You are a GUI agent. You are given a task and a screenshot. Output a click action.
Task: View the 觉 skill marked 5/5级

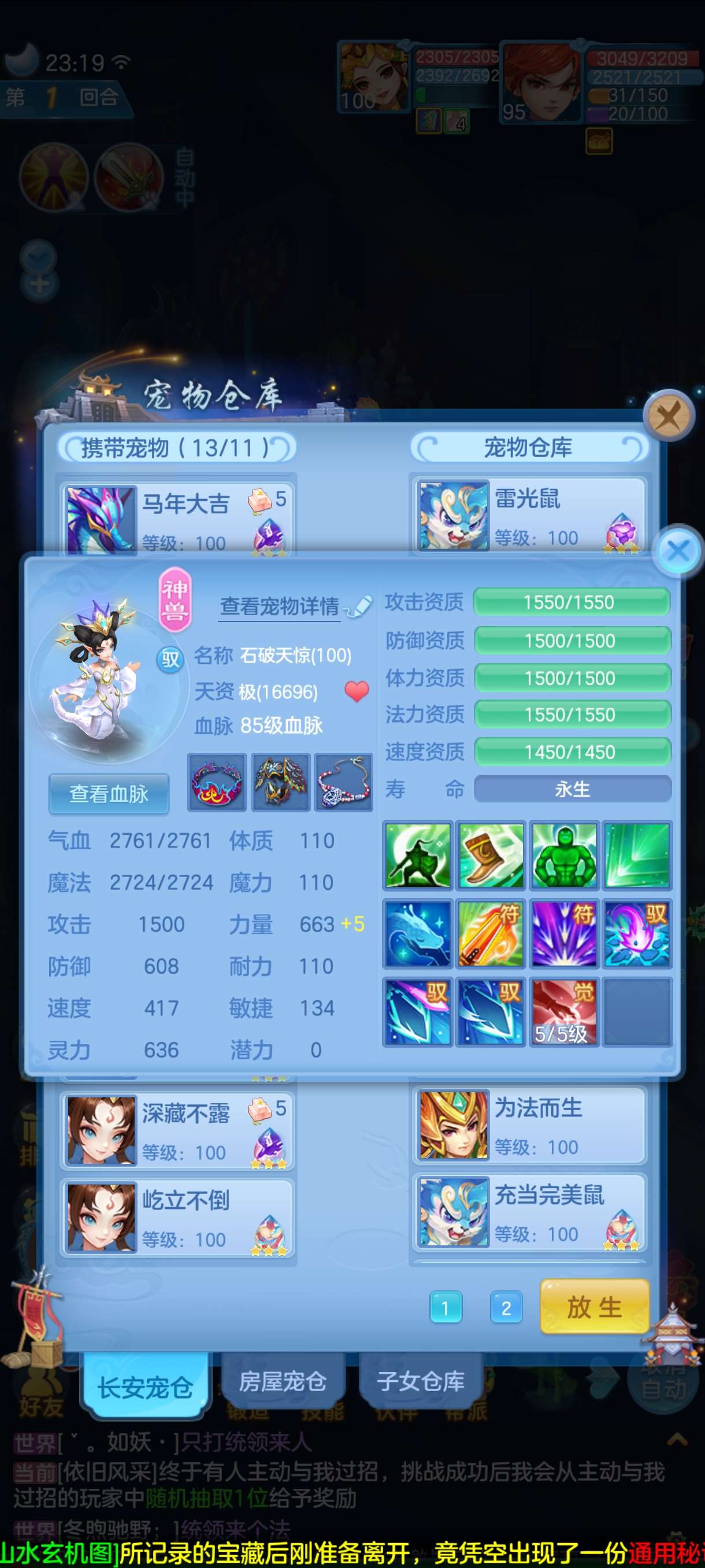[563, 1012]
